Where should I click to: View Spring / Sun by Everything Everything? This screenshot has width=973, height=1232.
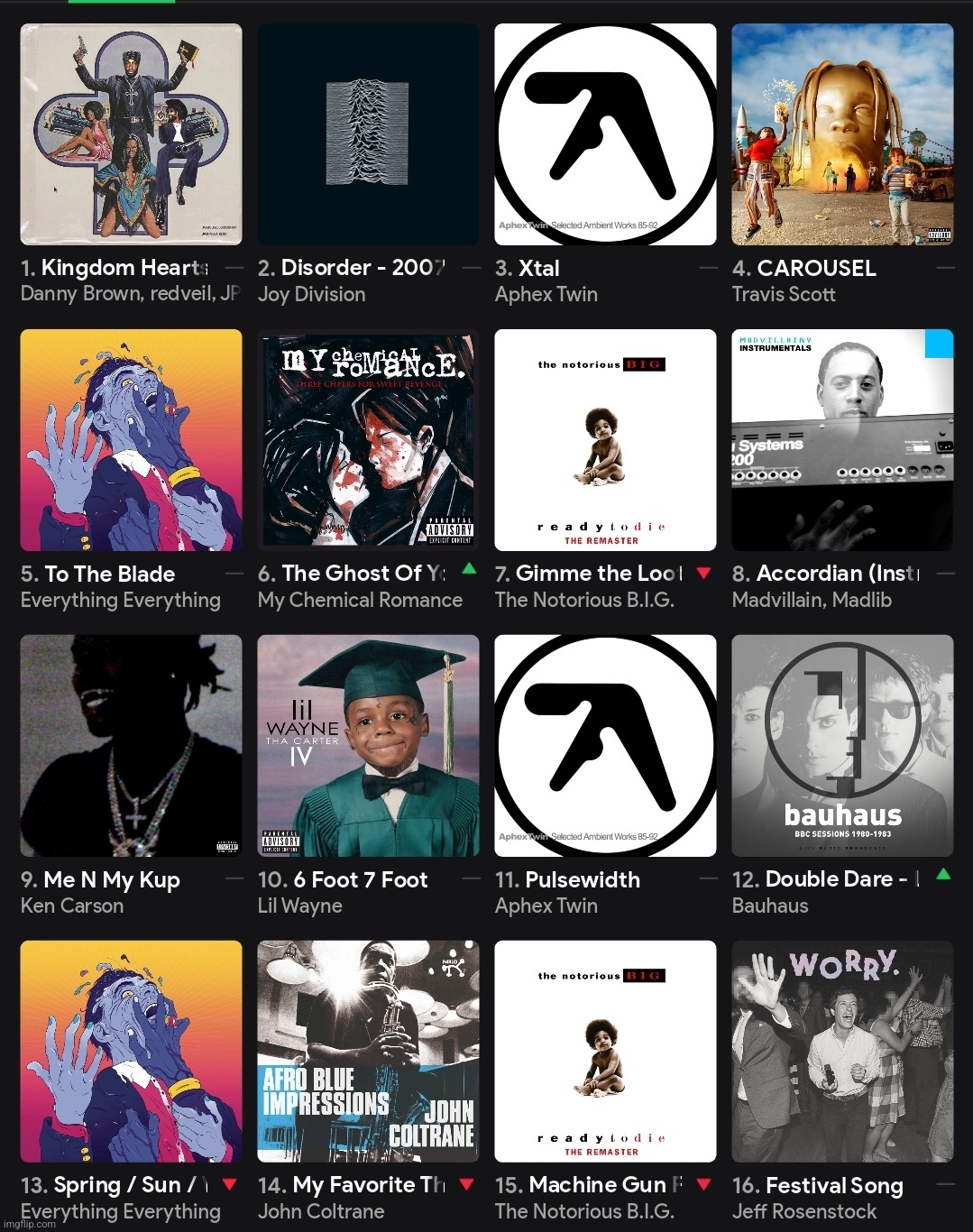point(131,1052)
